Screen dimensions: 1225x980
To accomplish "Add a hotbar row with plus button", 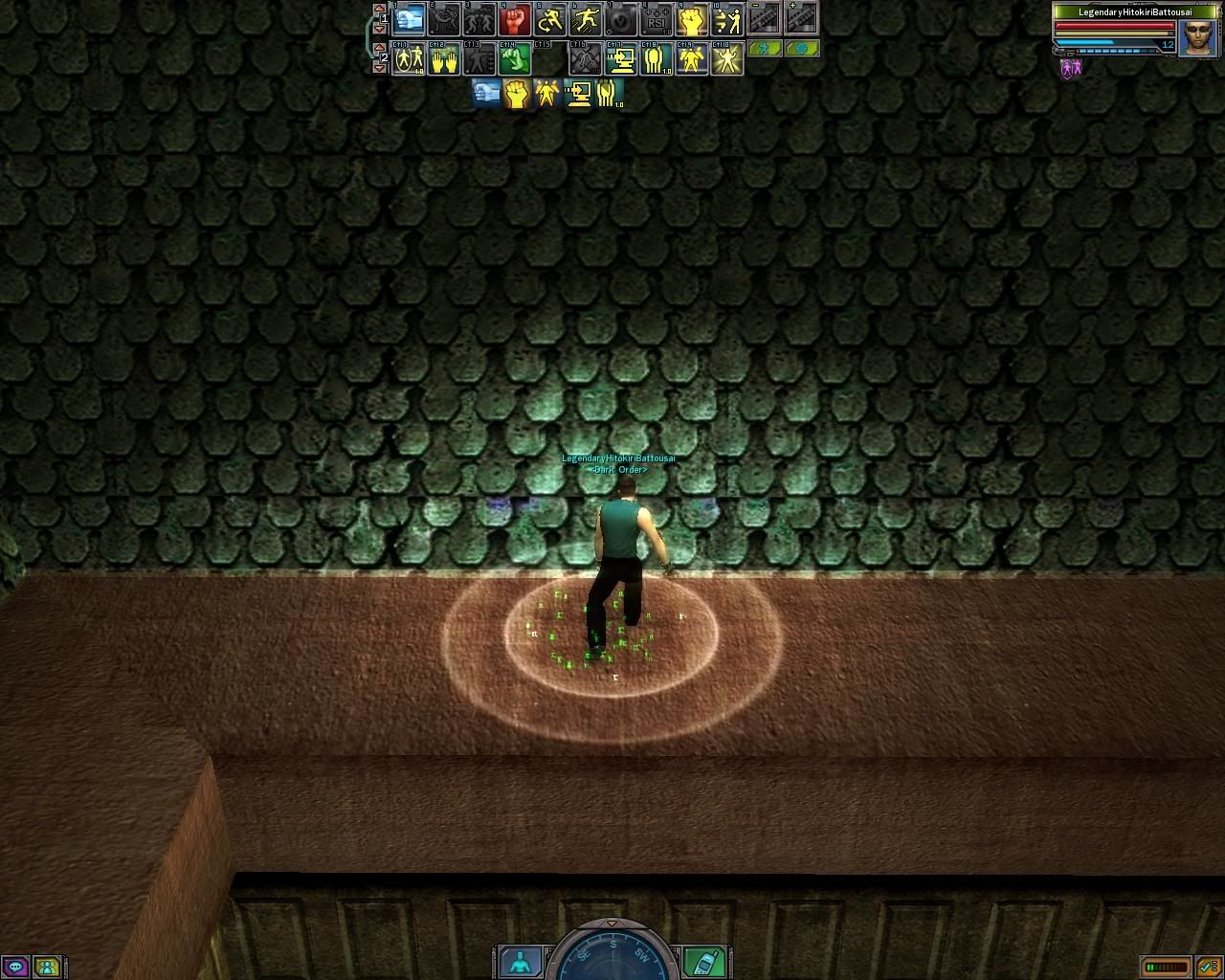I will tap(801, 18).
